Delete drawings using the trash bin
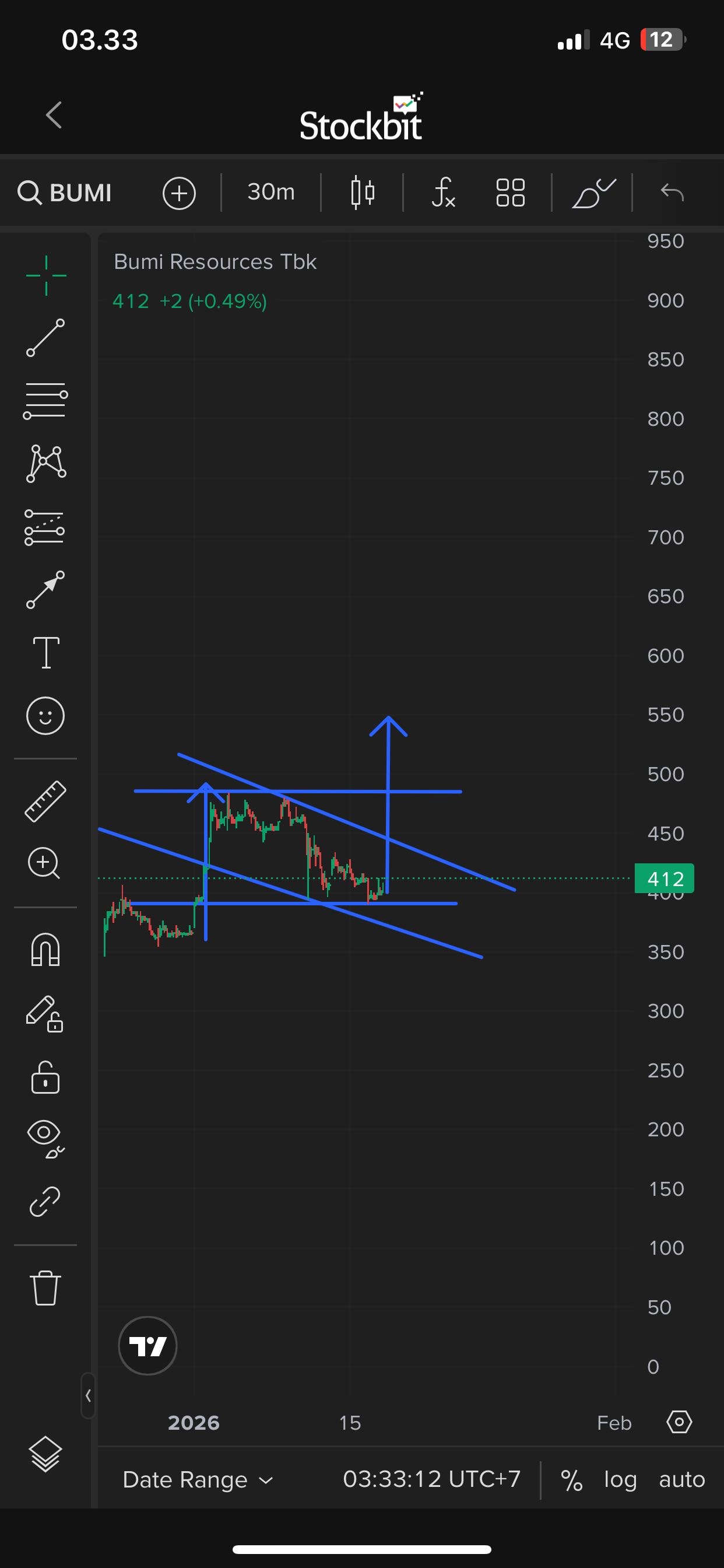 point(45,1288)
